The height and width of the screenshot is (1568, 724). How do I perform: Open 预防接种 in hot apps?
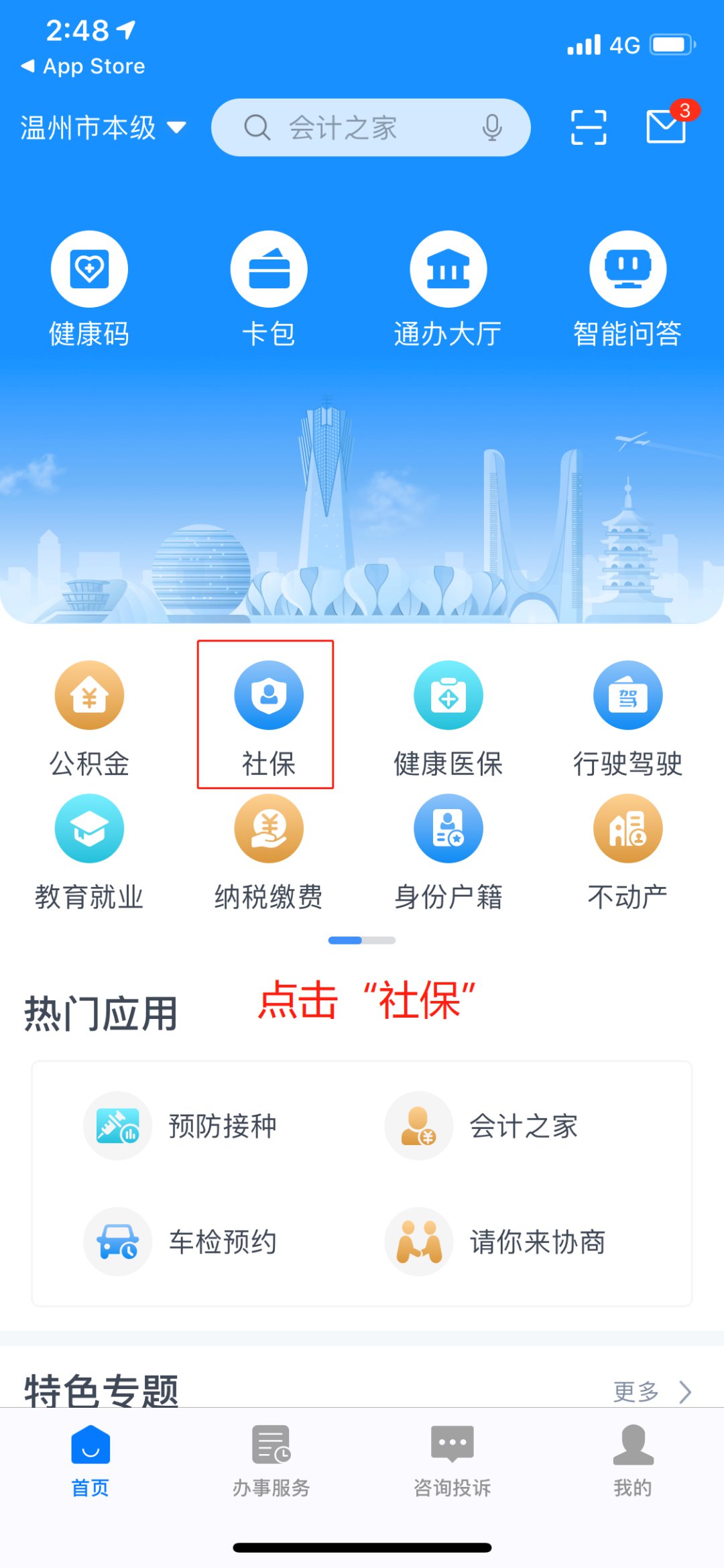click(181, 1126)
